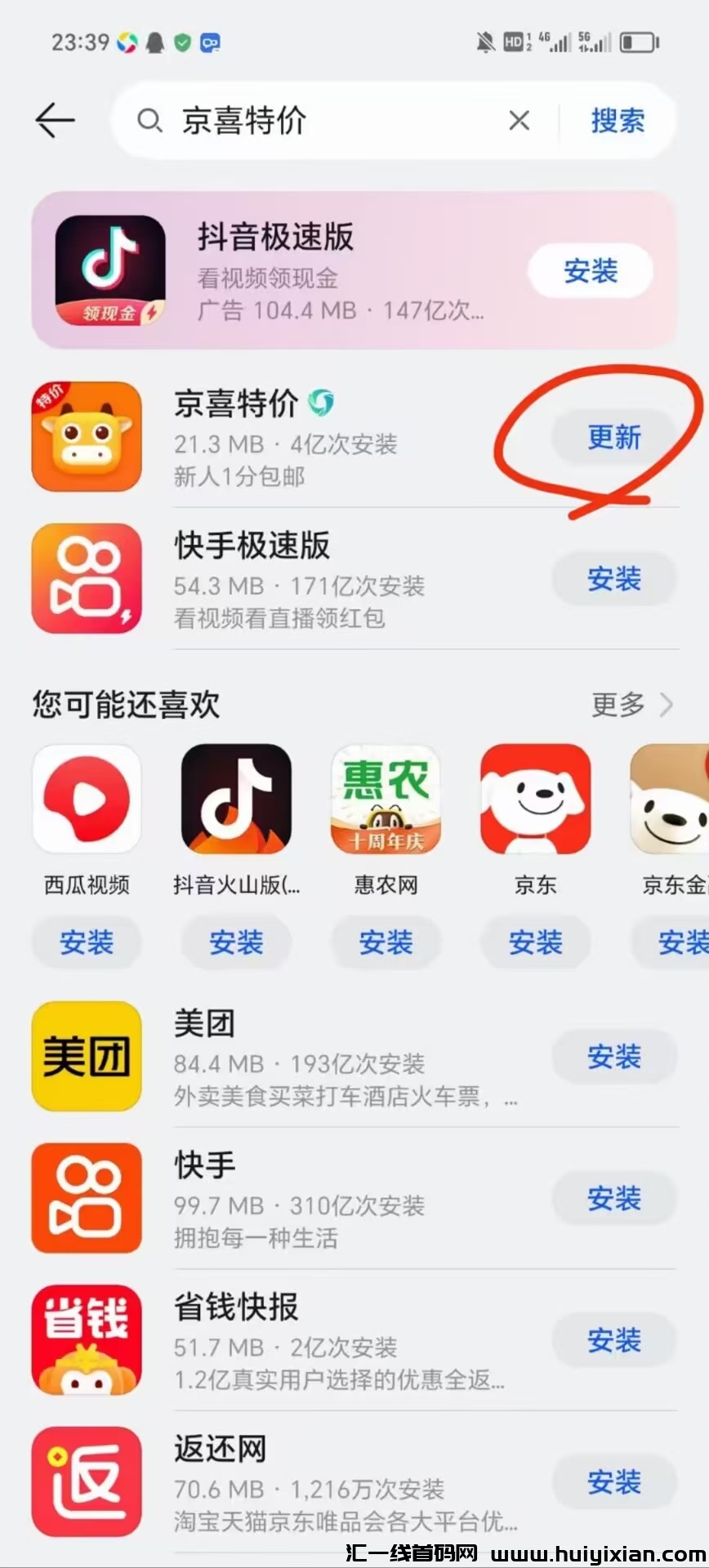Tap the back arrow to exit search
This screenshot has height=1568, width=709.
[x=52, y=120]
